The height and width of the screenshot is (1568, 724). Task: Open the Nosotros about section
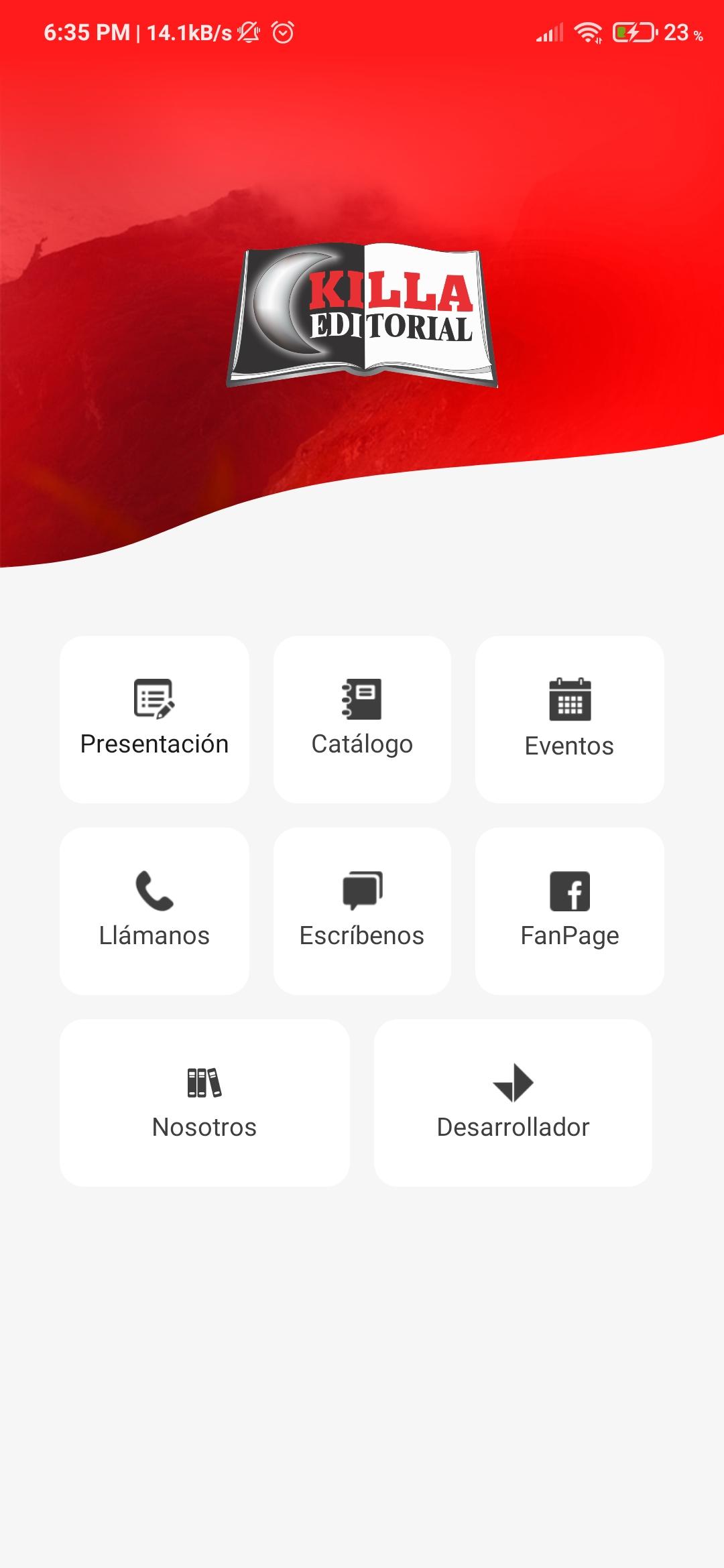204,1102
